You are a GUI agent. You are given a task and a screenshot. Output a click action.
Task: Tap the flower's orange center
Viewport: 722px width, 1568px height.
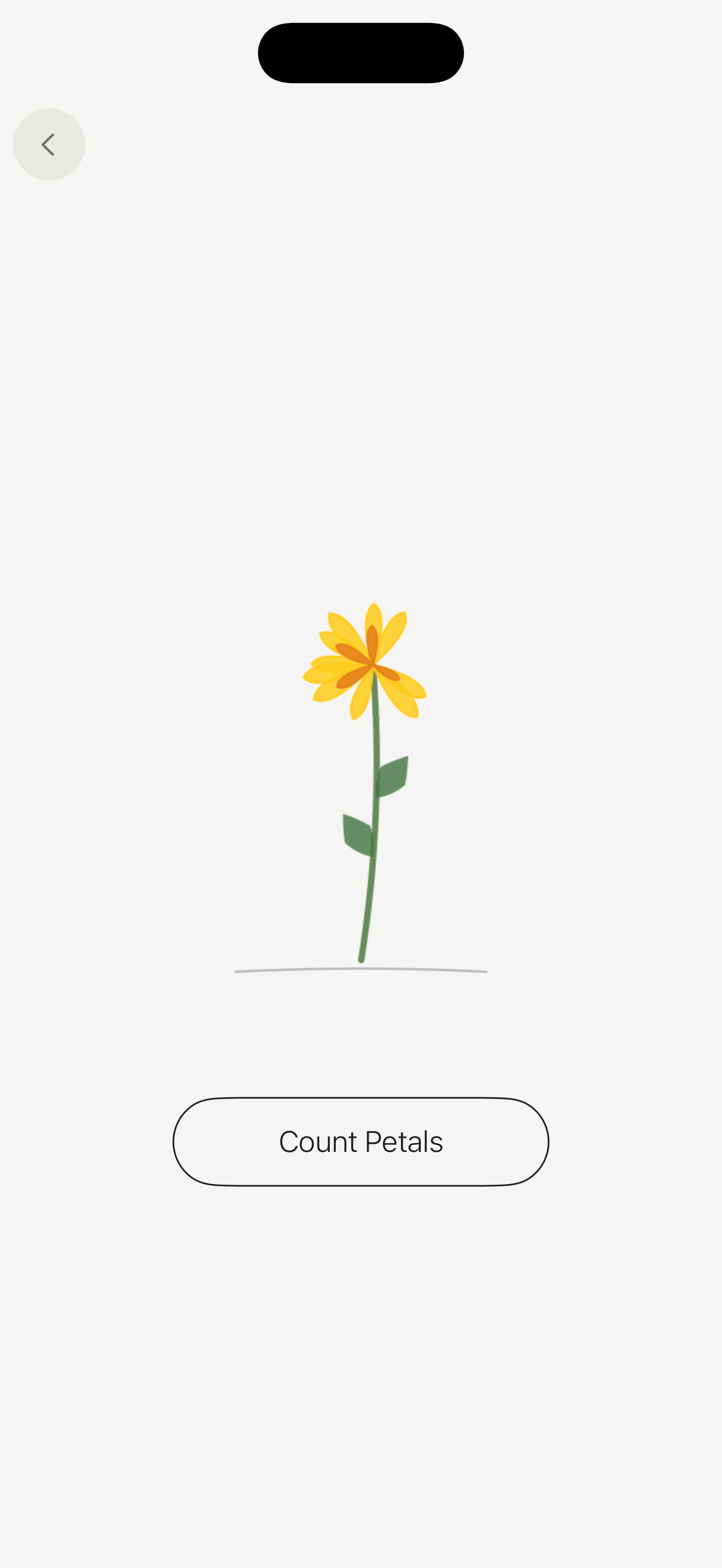[372, 664]
